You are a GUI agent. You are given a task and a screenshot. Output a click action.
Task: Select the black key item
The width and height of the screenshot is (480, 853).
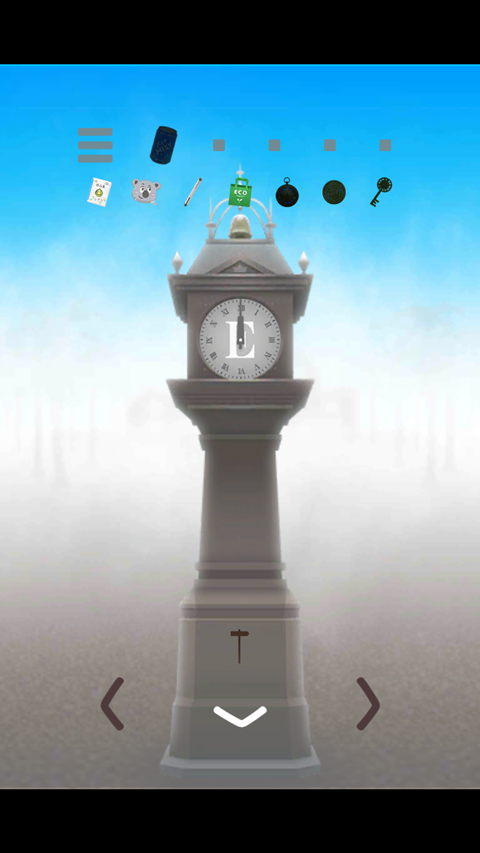pos(381,191)
